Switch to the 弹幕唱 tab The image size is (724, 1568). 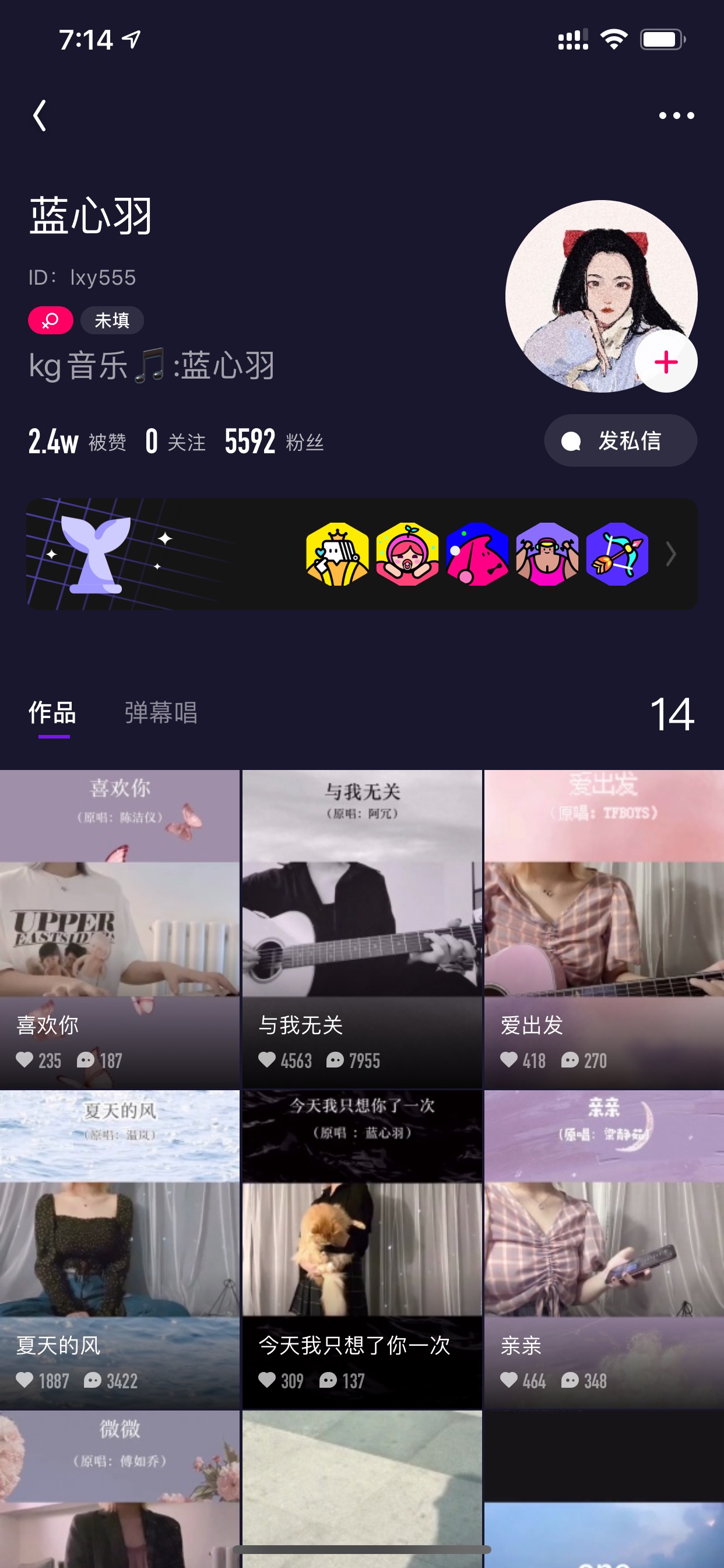coord(161,712)
